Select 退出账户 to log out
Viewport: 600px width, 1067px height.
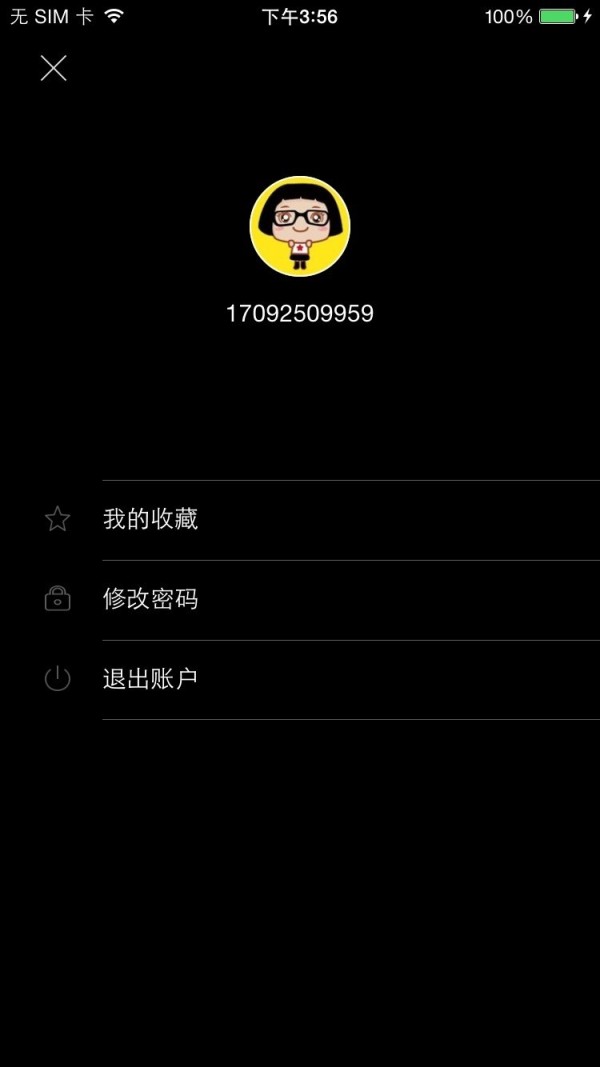click(151, 679)
